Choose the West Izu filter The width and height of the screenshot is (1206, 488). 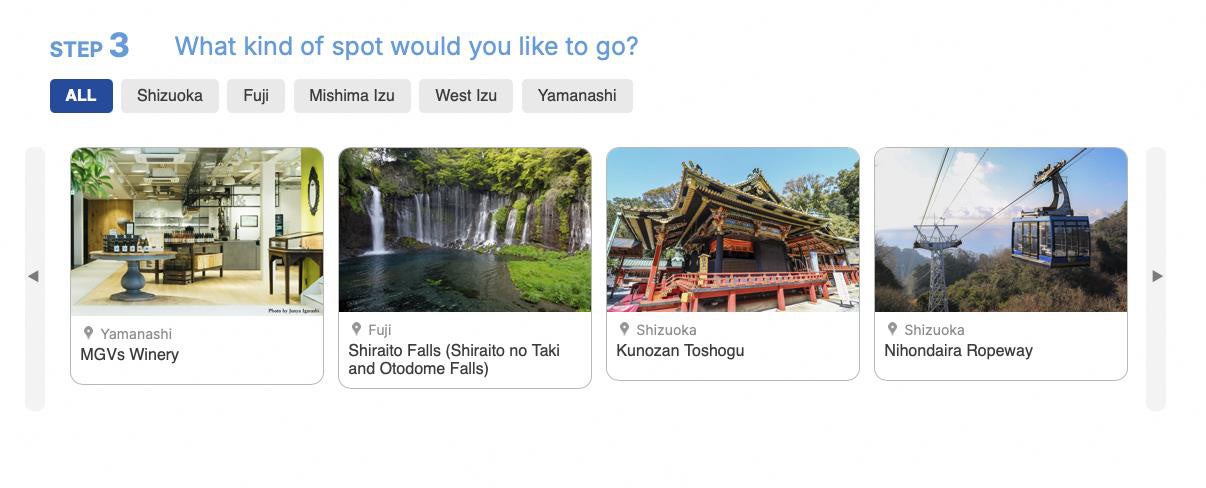click(x=466, y=96)
